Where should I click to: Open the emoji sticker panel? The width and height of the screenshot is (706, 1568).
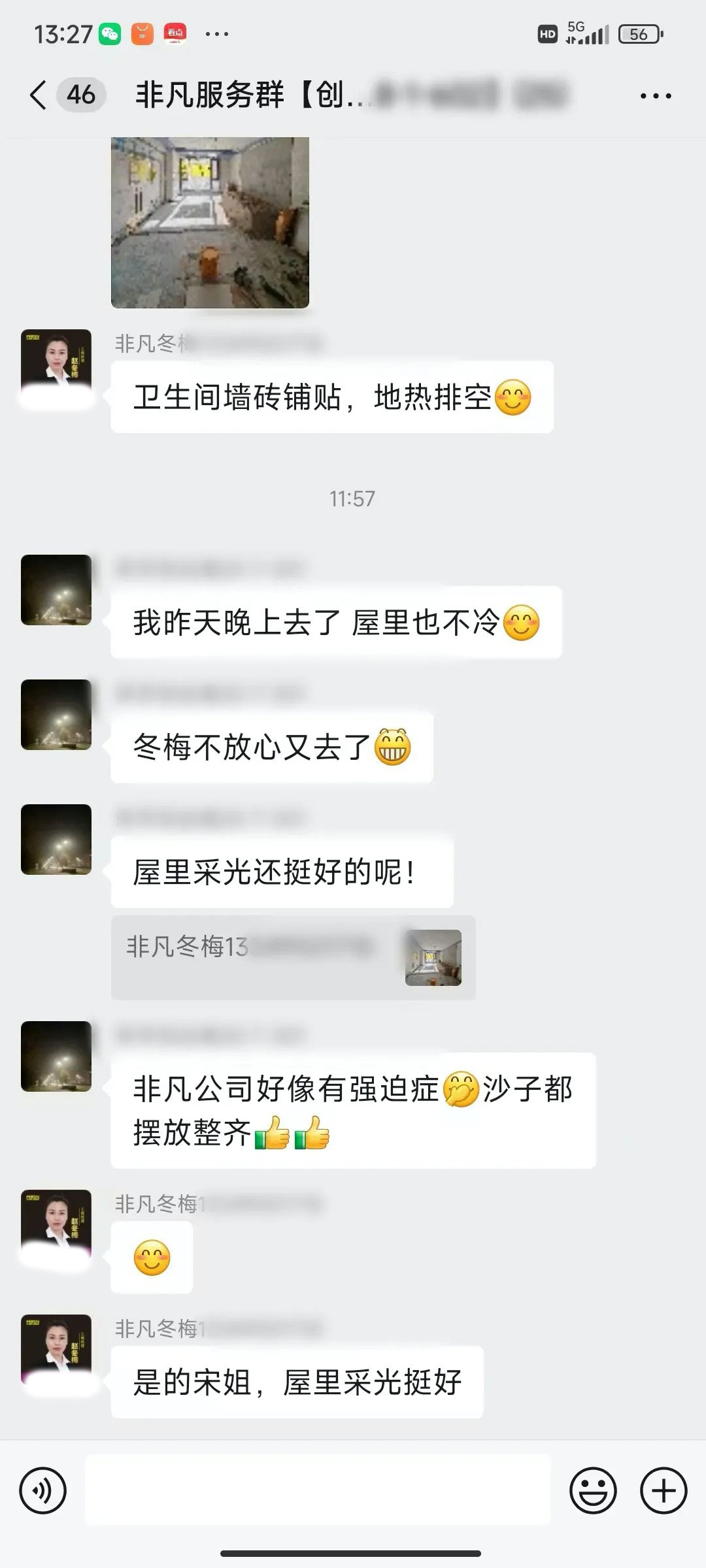(x=593, y=1491)
